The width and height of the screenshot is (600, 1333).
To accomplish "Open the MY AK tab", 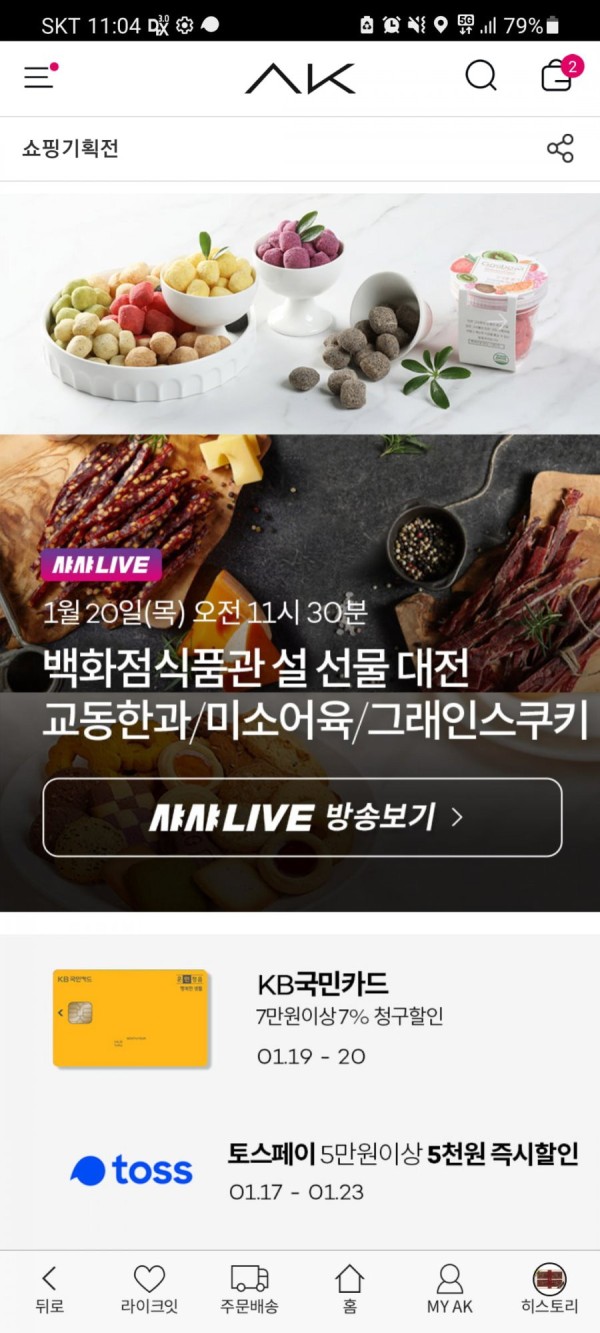I will pyautogui.click(x=449, y=1290).
